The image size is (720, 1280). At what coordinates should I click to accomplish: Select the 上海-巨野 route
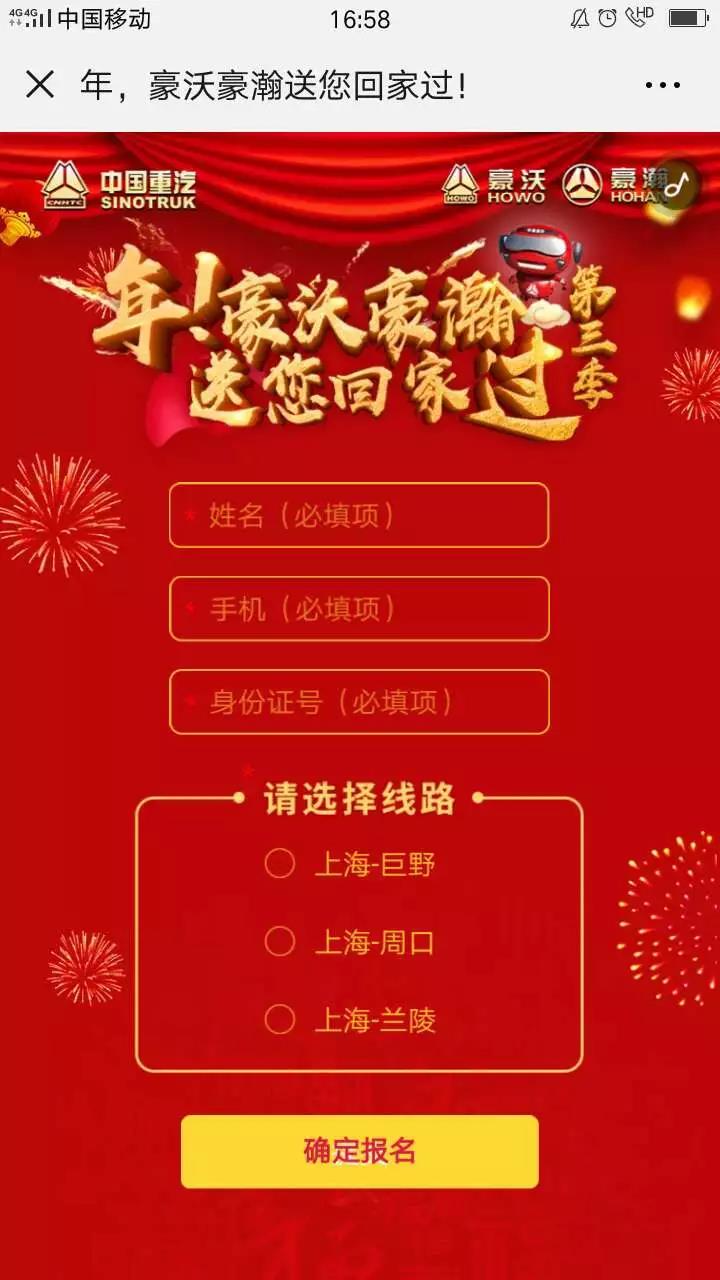pyautogui.click(x=281, y=864)
